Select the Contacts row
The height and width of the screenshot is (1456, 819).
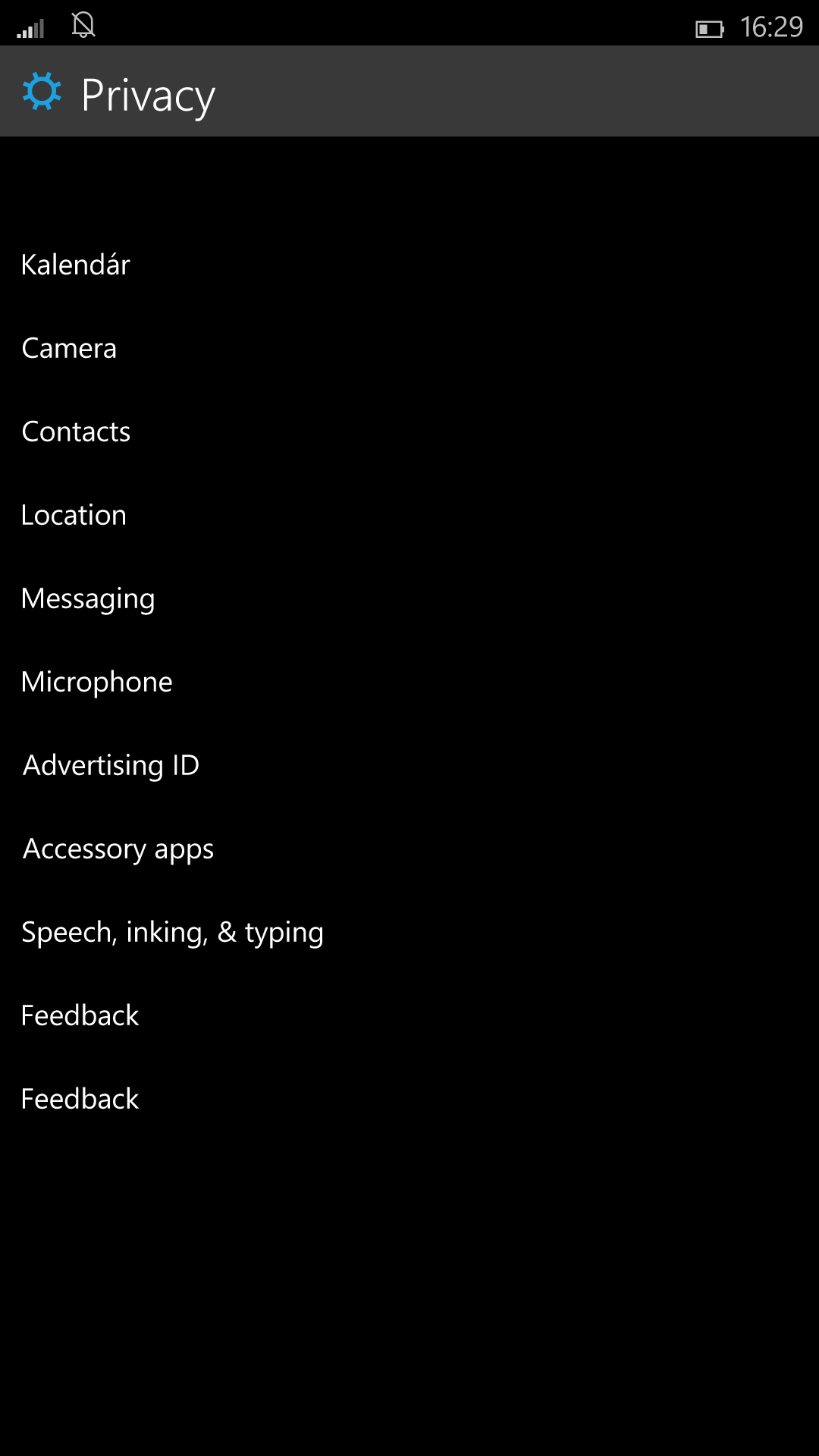409,431
